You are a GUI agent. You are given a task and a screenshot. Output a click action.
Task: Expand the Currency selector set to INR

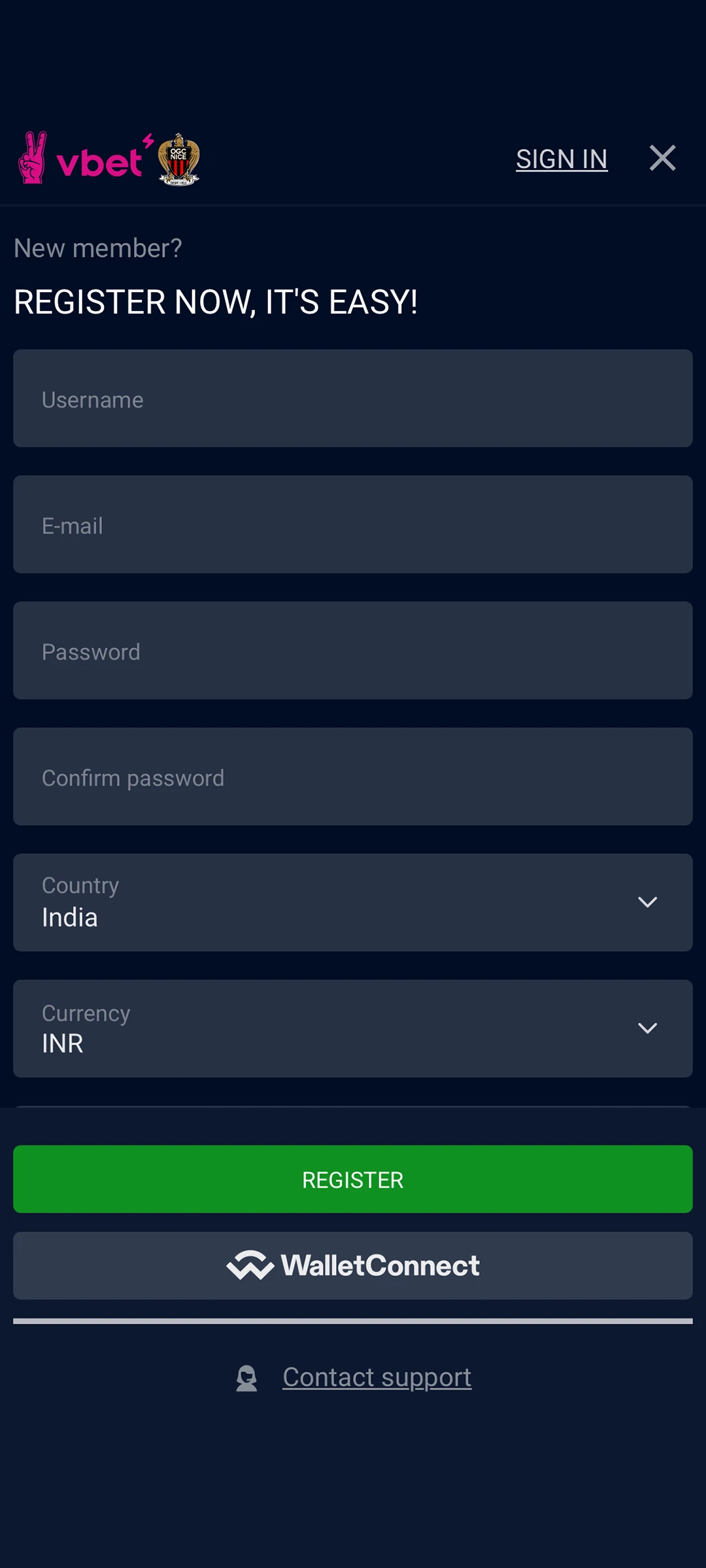(x=353, y=1029)
